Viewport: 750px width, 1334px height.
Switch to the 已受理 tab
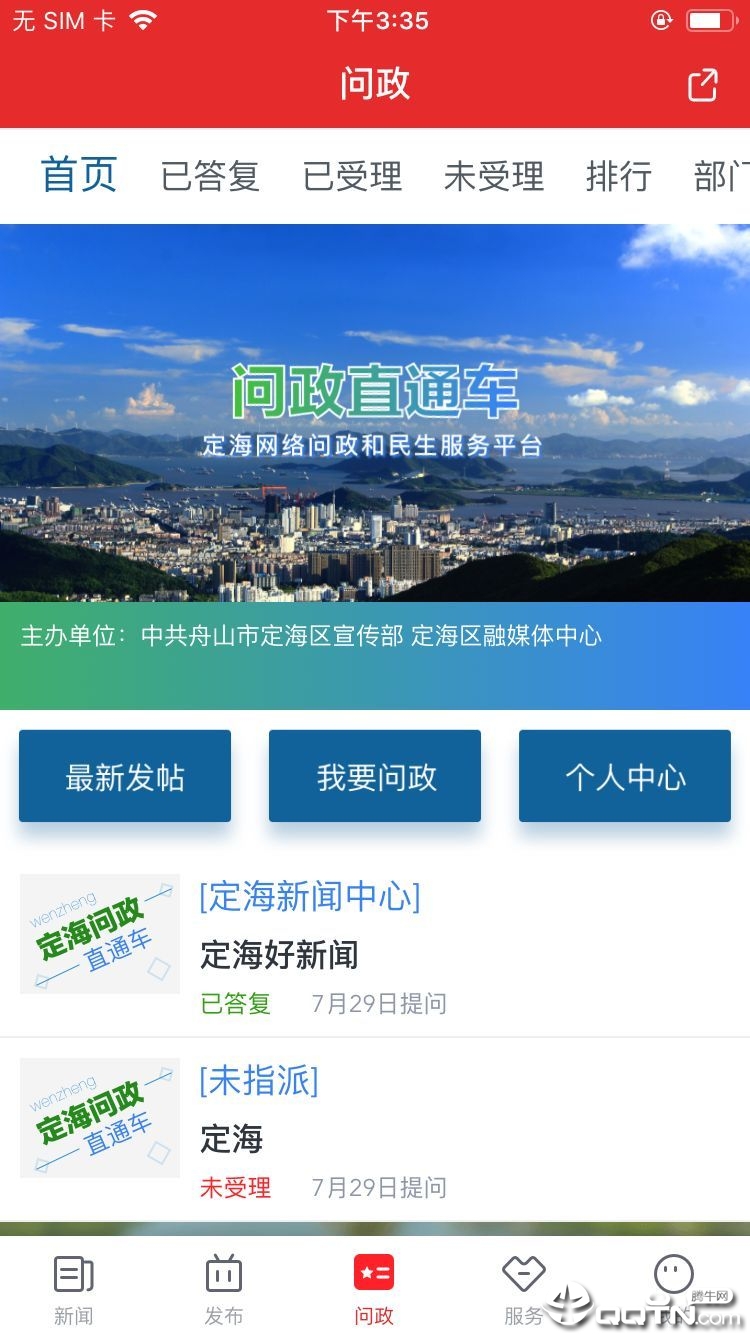(352, 177)
